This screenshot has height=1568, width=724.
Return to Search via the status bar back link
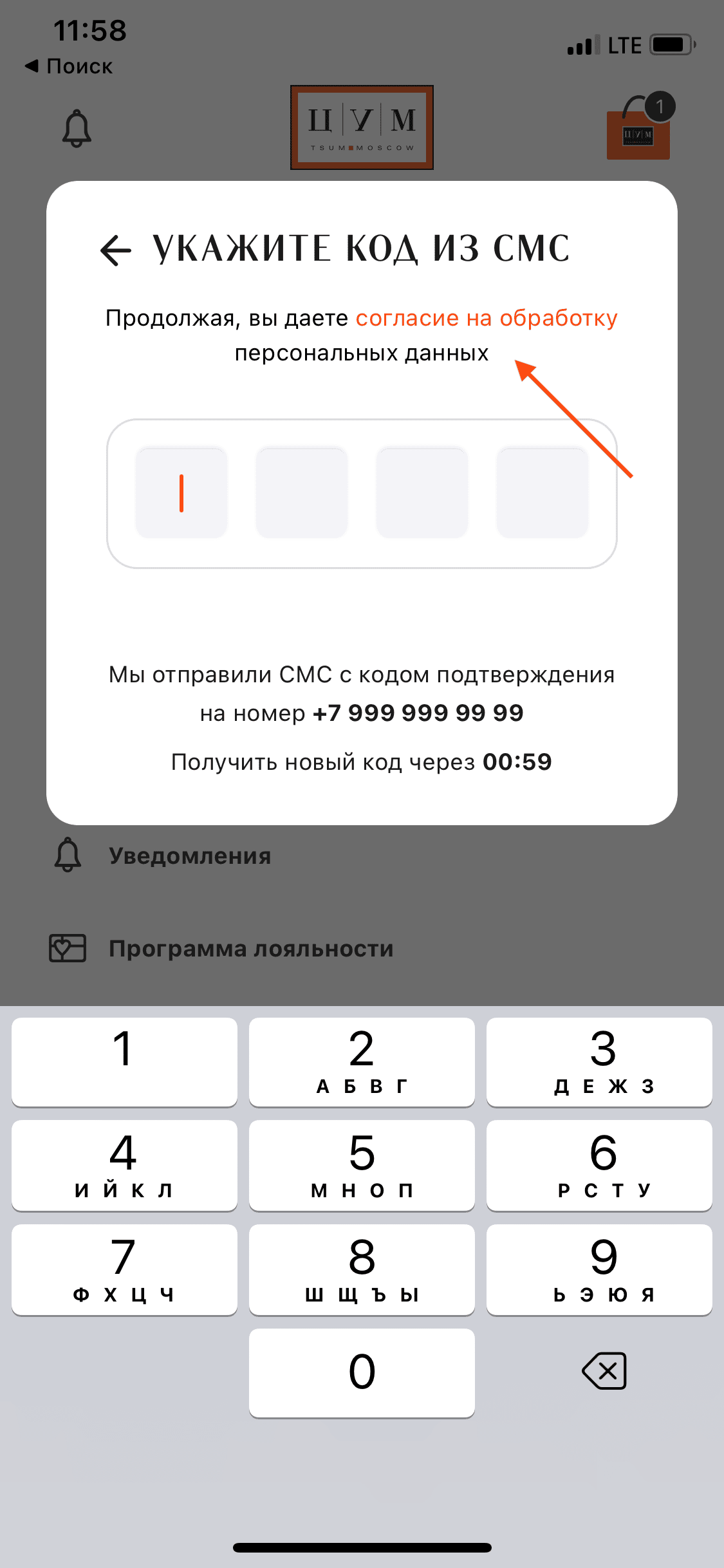pyautogui.click(x=69, y=66)
